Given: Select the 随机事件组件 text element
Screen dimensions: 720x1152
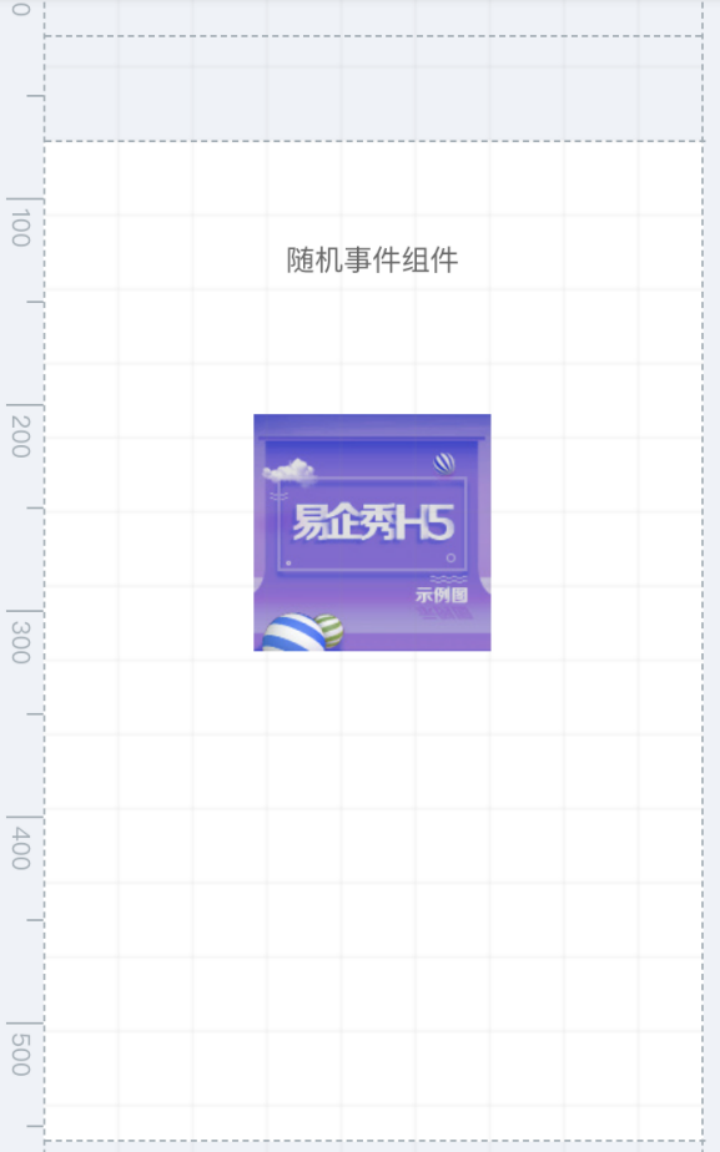Looking at the screenshot, I should coord(372,260).
